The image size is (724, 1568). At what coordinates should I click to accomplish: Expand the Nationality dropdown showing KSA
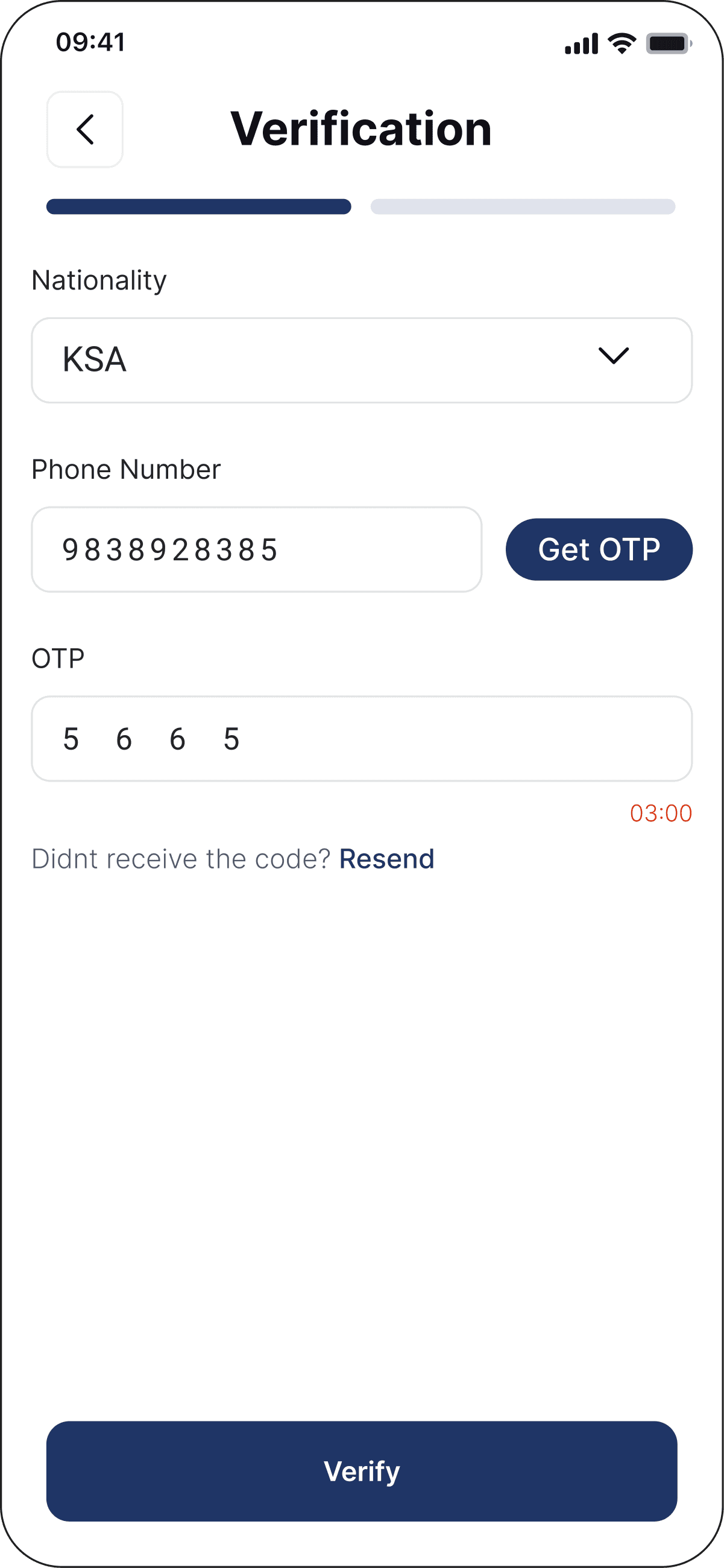361,360
